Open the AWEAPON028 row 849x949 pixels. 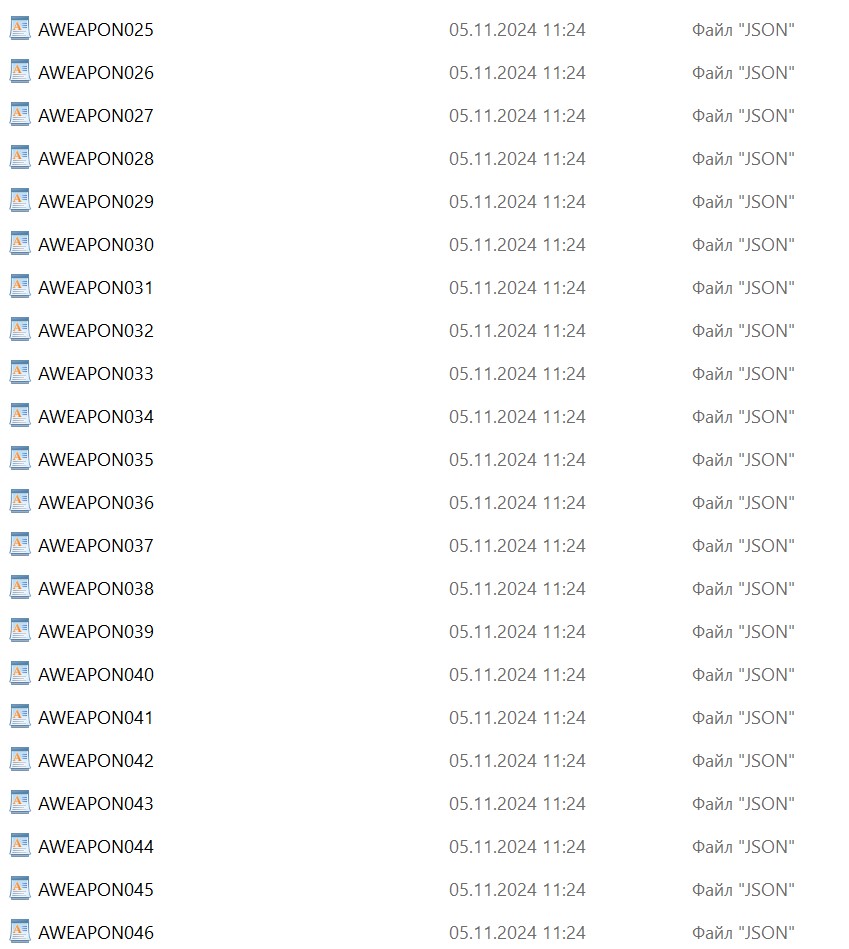tap(96, 159)
